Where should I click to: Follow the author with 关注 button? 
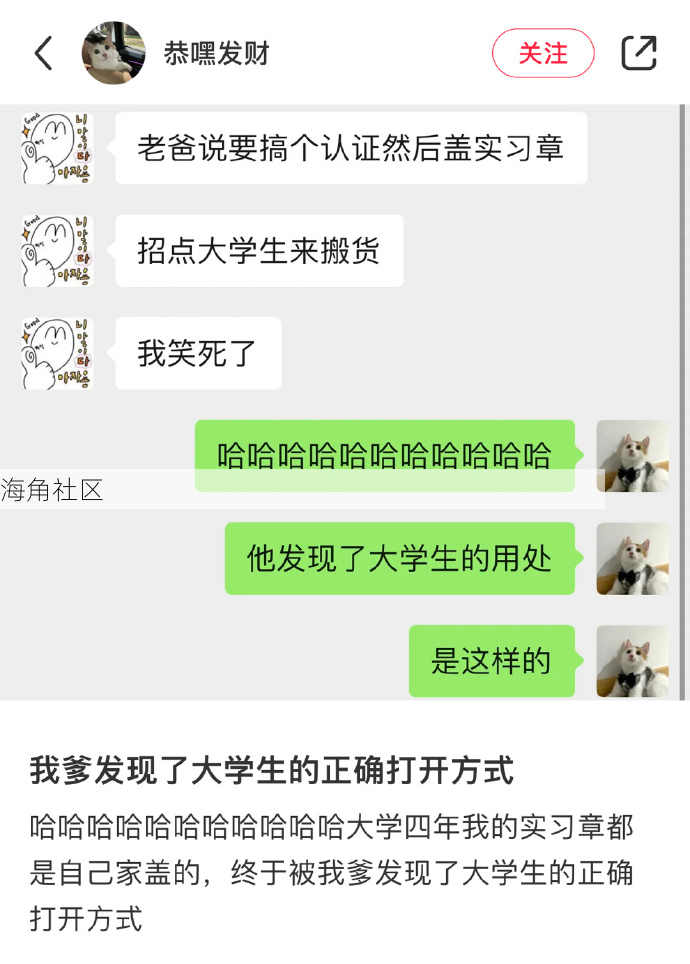(543, 53)
